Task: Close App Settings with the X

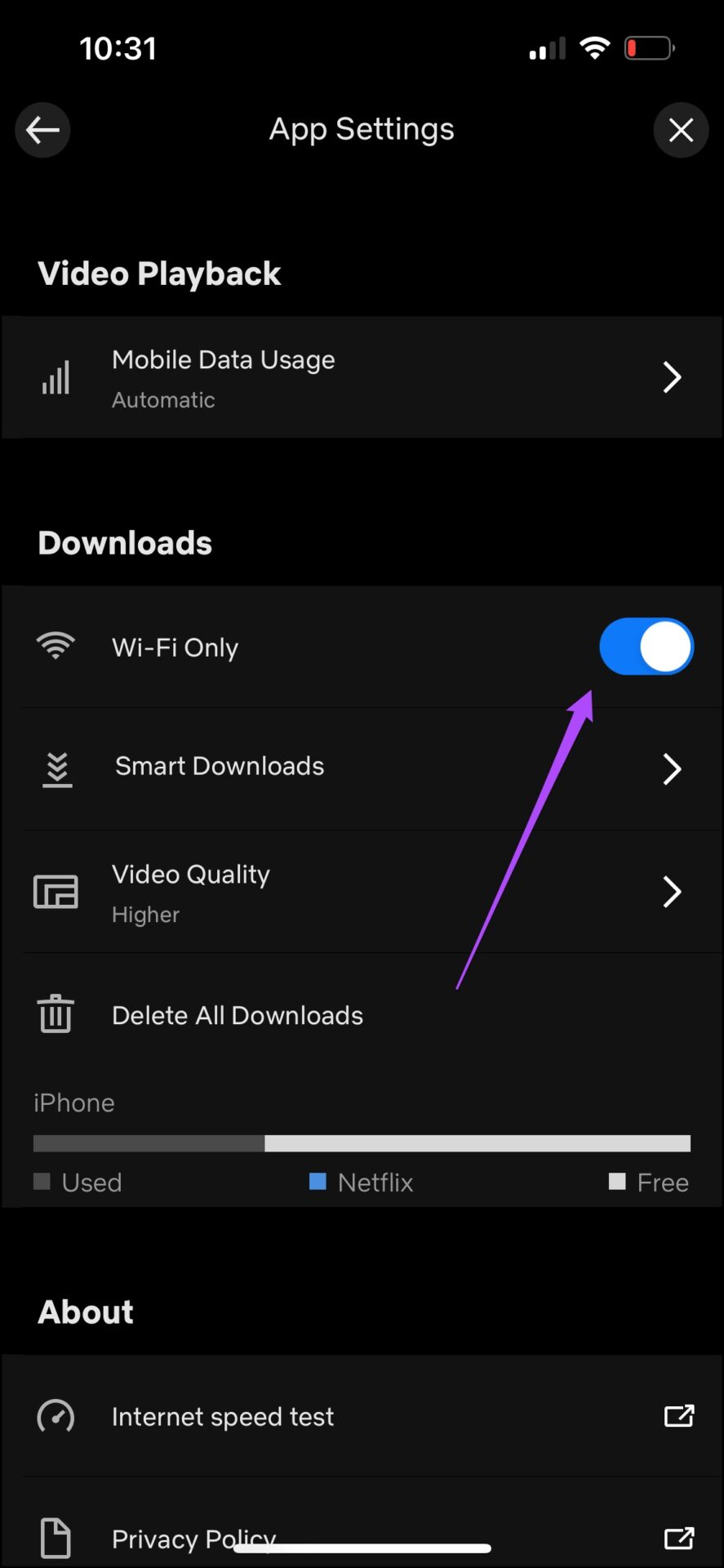Action: click(681, 130)
